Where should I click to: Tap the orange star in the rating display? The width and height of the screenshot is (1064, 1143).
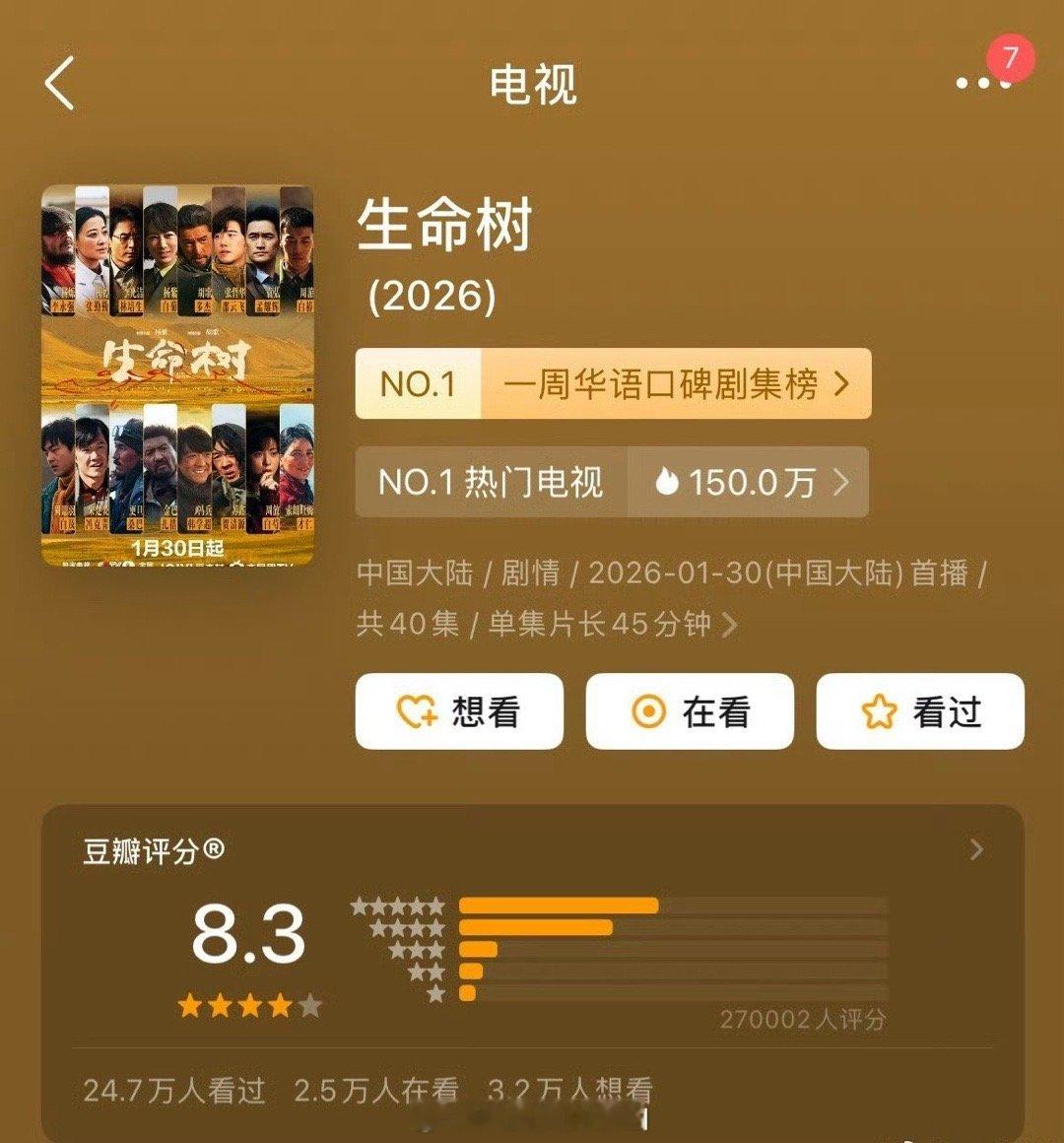point(189,1005)
